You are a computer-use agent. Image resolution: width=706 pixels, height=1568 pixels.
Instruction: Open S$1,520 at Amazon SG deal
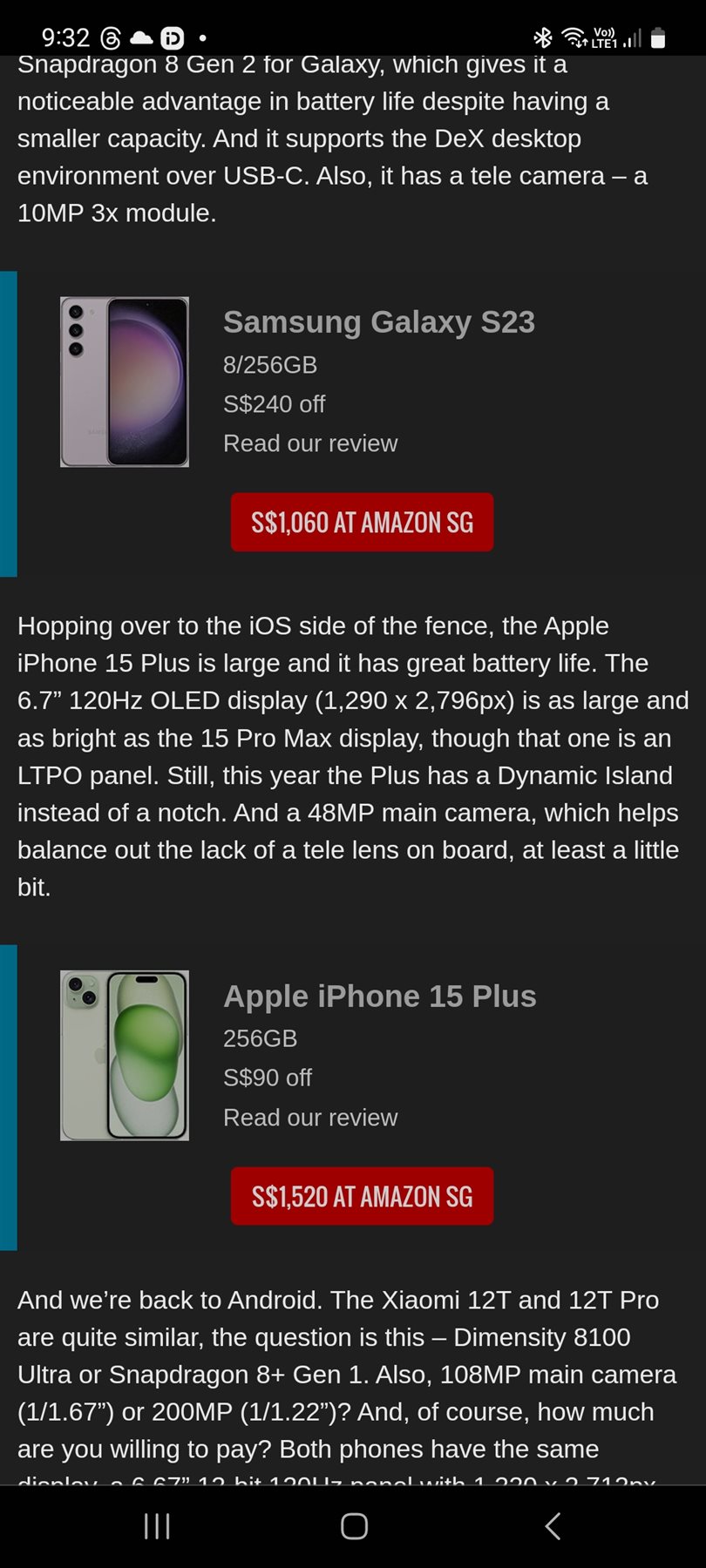[362, 1196]
